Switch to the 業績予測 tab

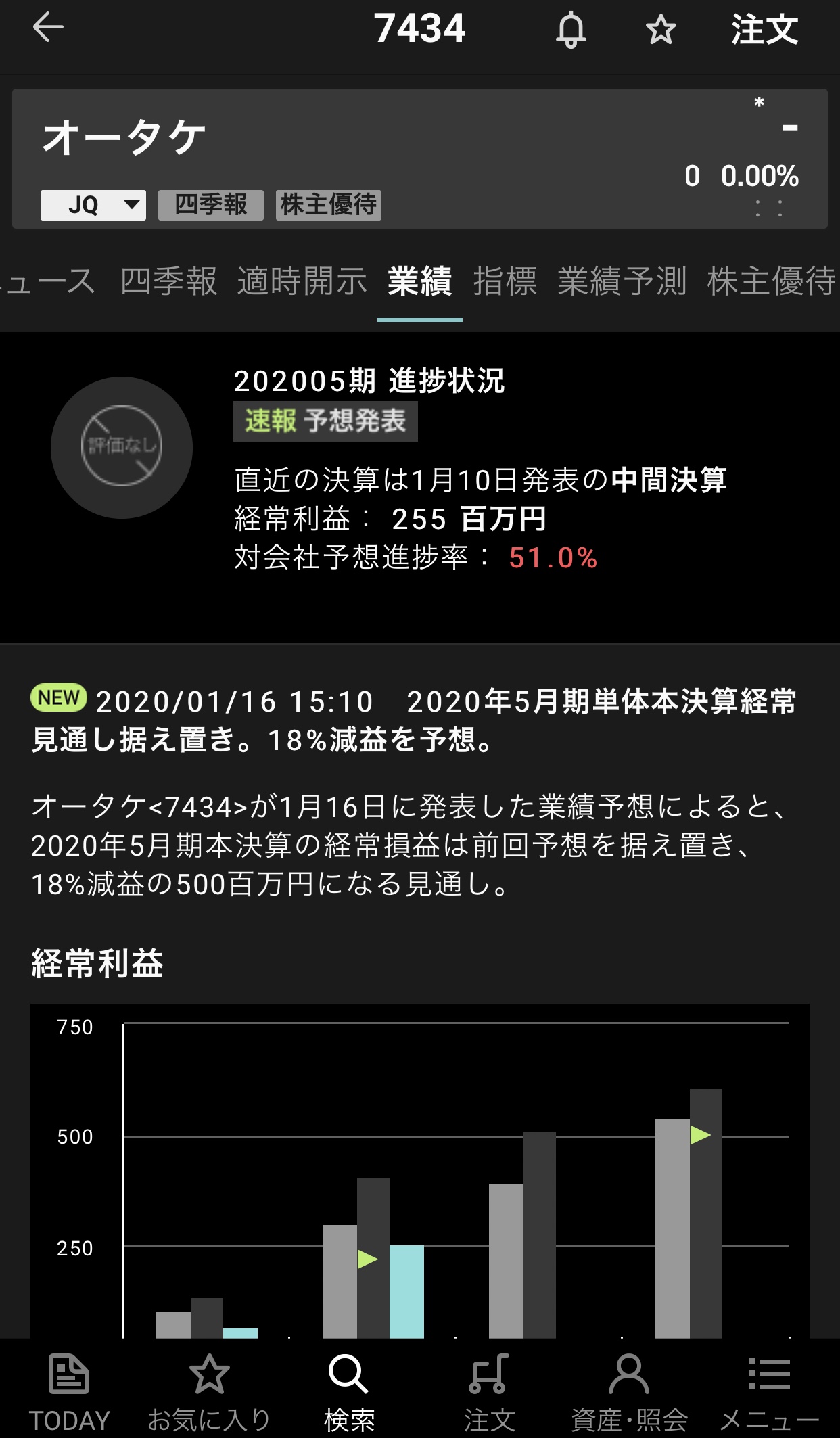622,281
